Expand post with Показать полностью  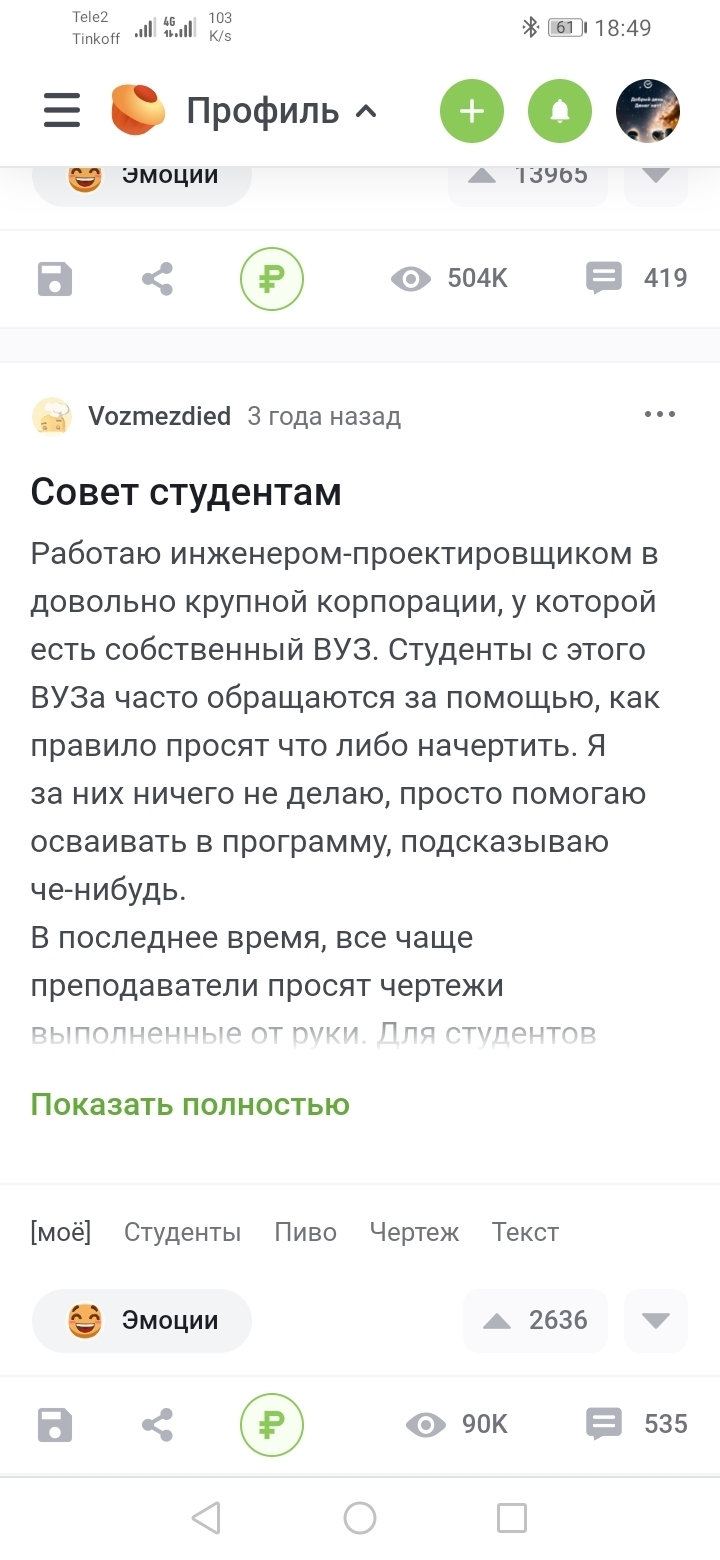pos(190,1104)
